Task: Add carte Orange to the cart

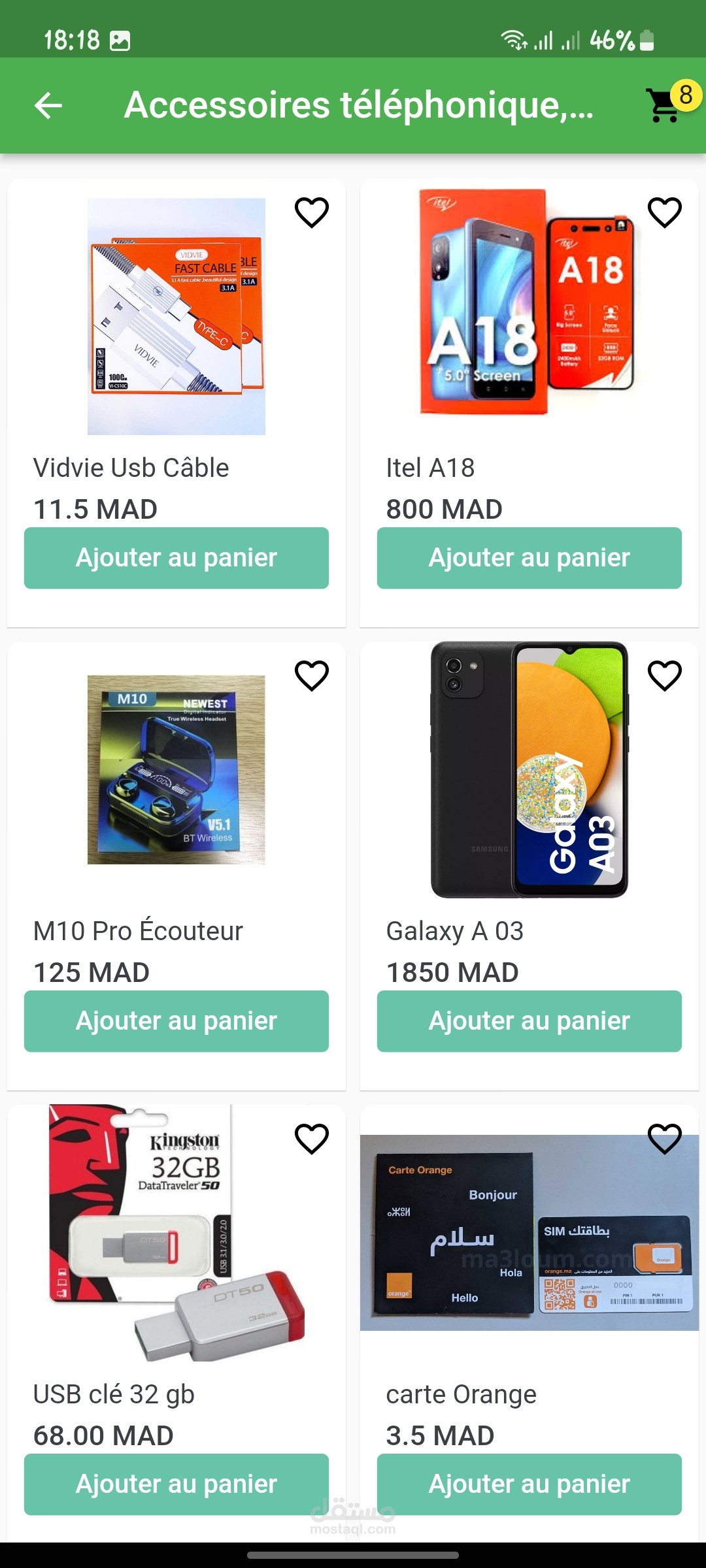Action: tap(529, 1484)
